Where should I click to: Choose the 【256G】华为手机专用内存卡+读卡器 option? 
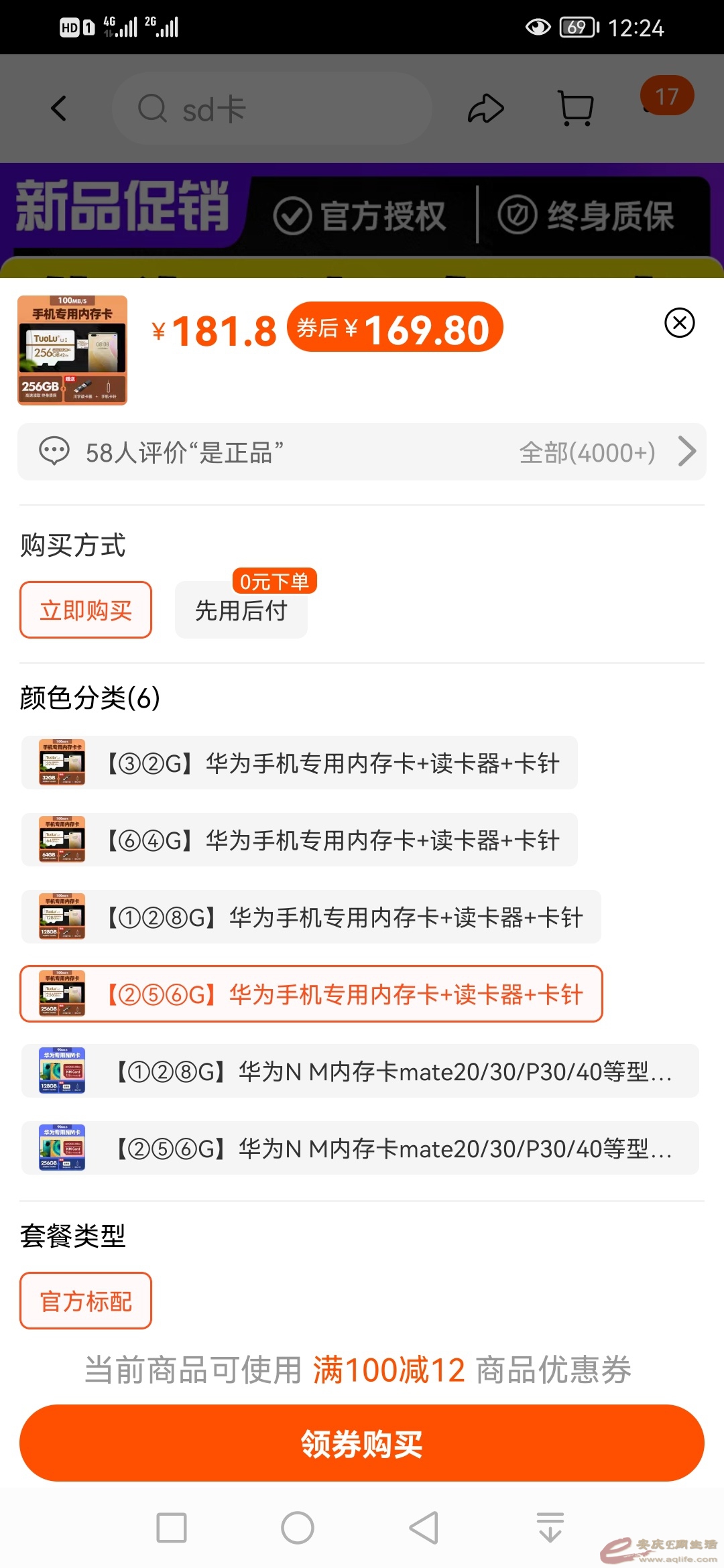[311, 994]
